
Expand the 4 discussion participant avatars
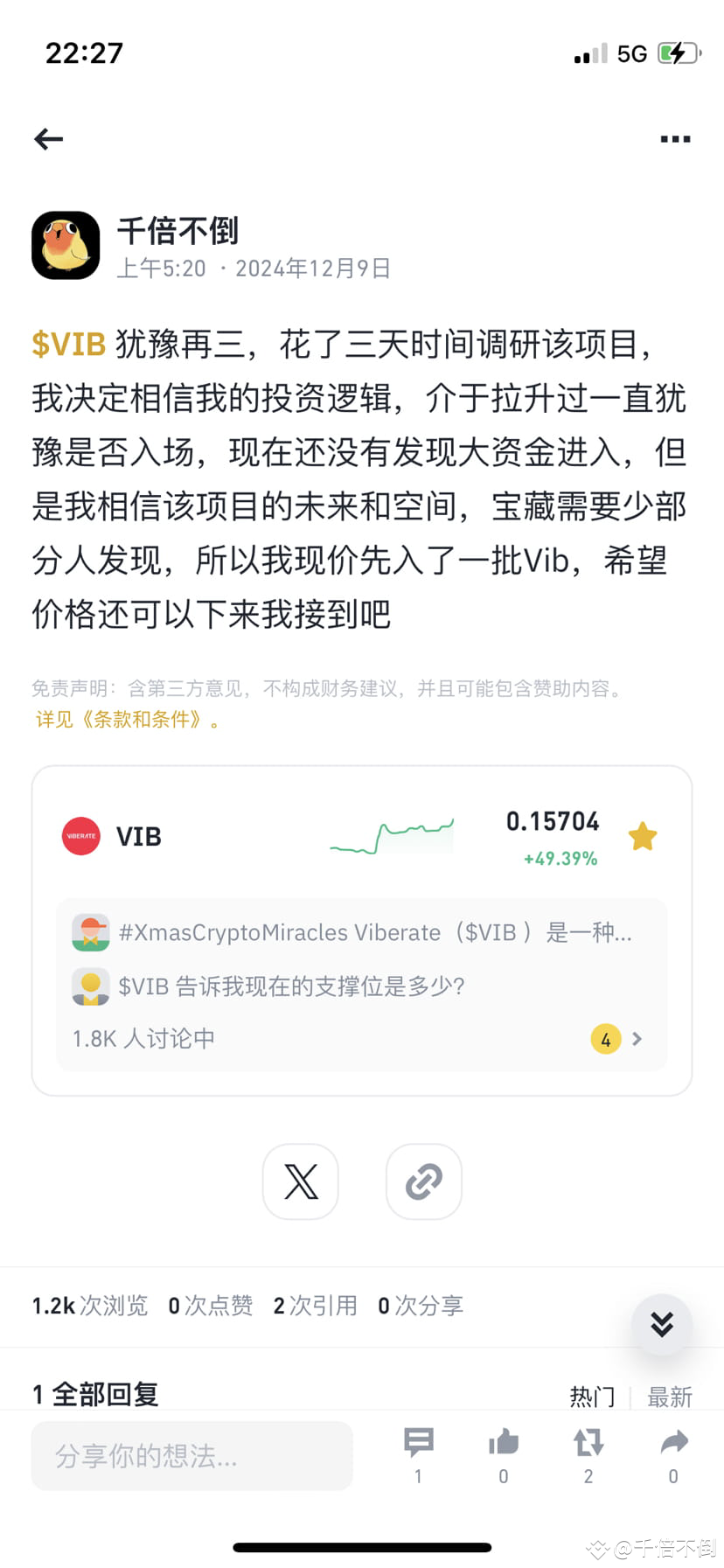[x=605, y=1039]
